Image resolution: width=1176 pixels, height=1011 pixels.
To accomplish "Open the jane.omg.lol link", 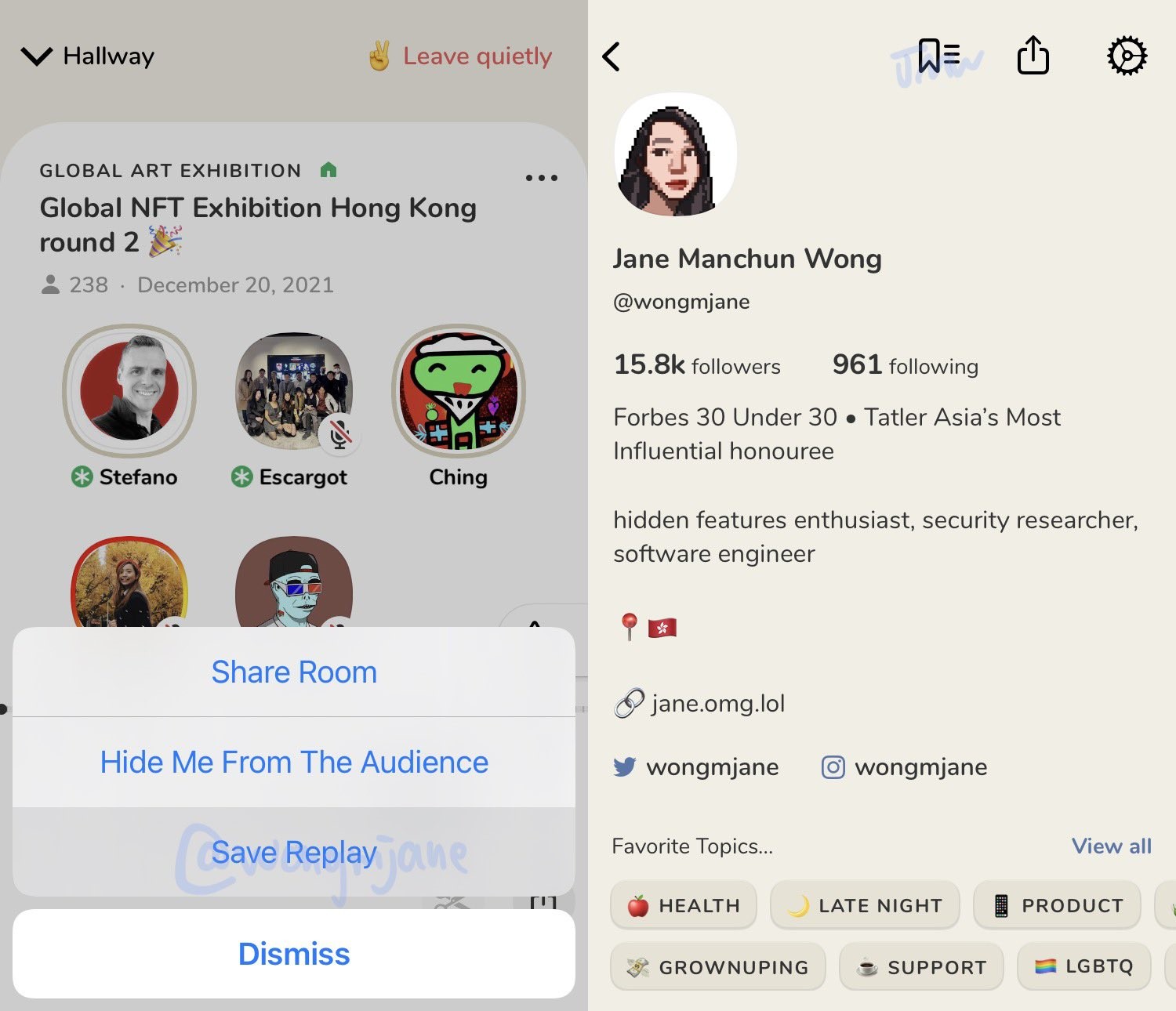I will (x=717, y=704).
